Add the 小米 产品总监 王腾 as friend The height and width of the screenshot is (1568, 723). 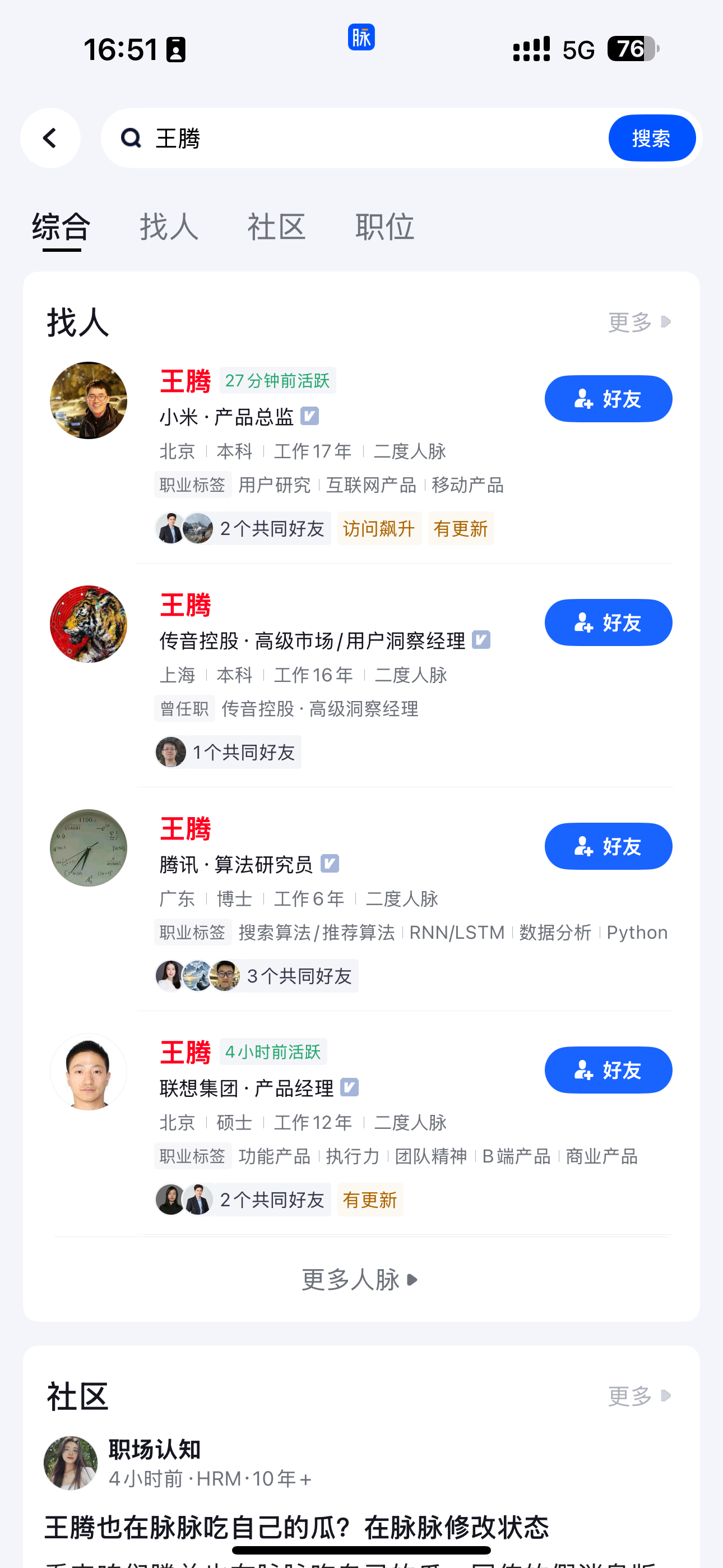click(x=608, y=399)
